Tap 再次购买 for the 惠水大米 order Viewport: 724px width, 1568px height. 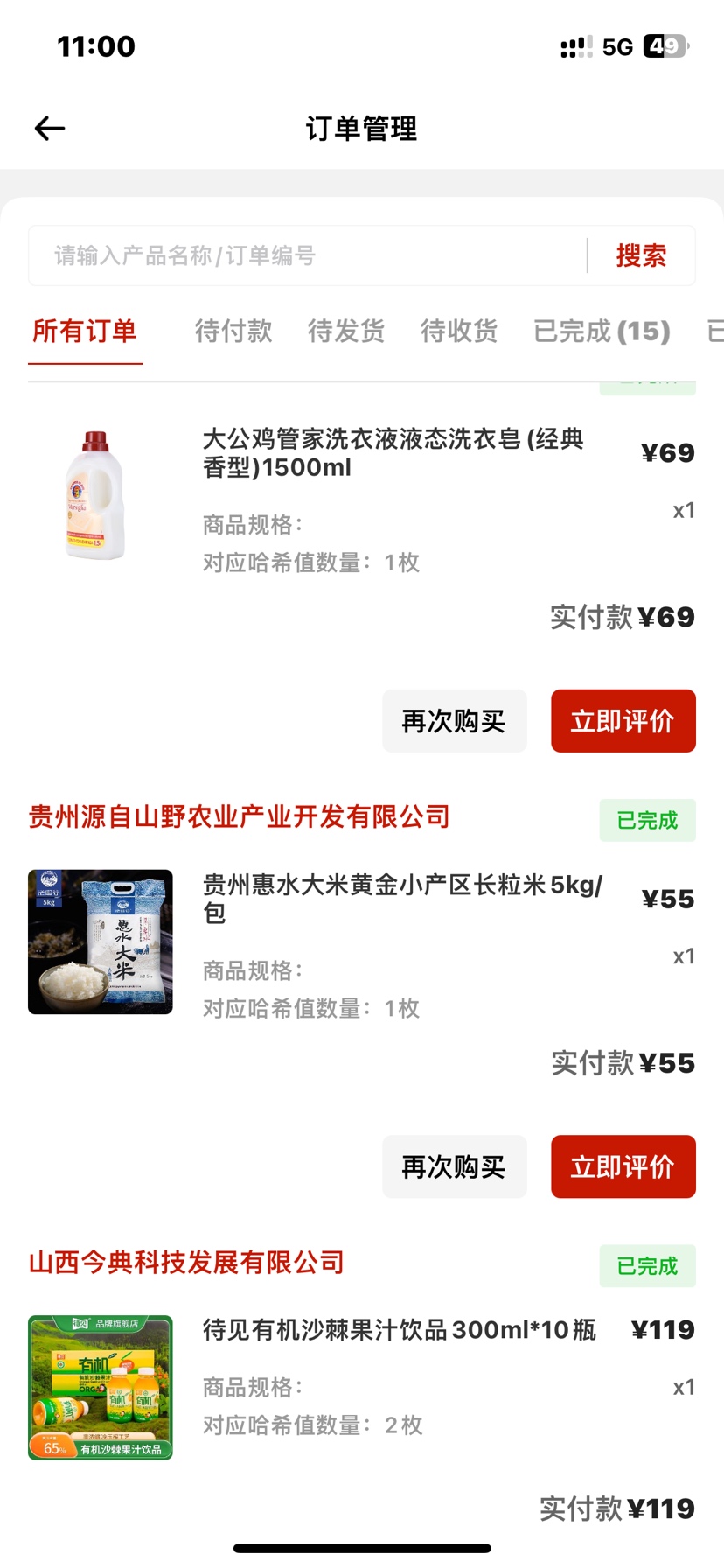click(454, 1166)
